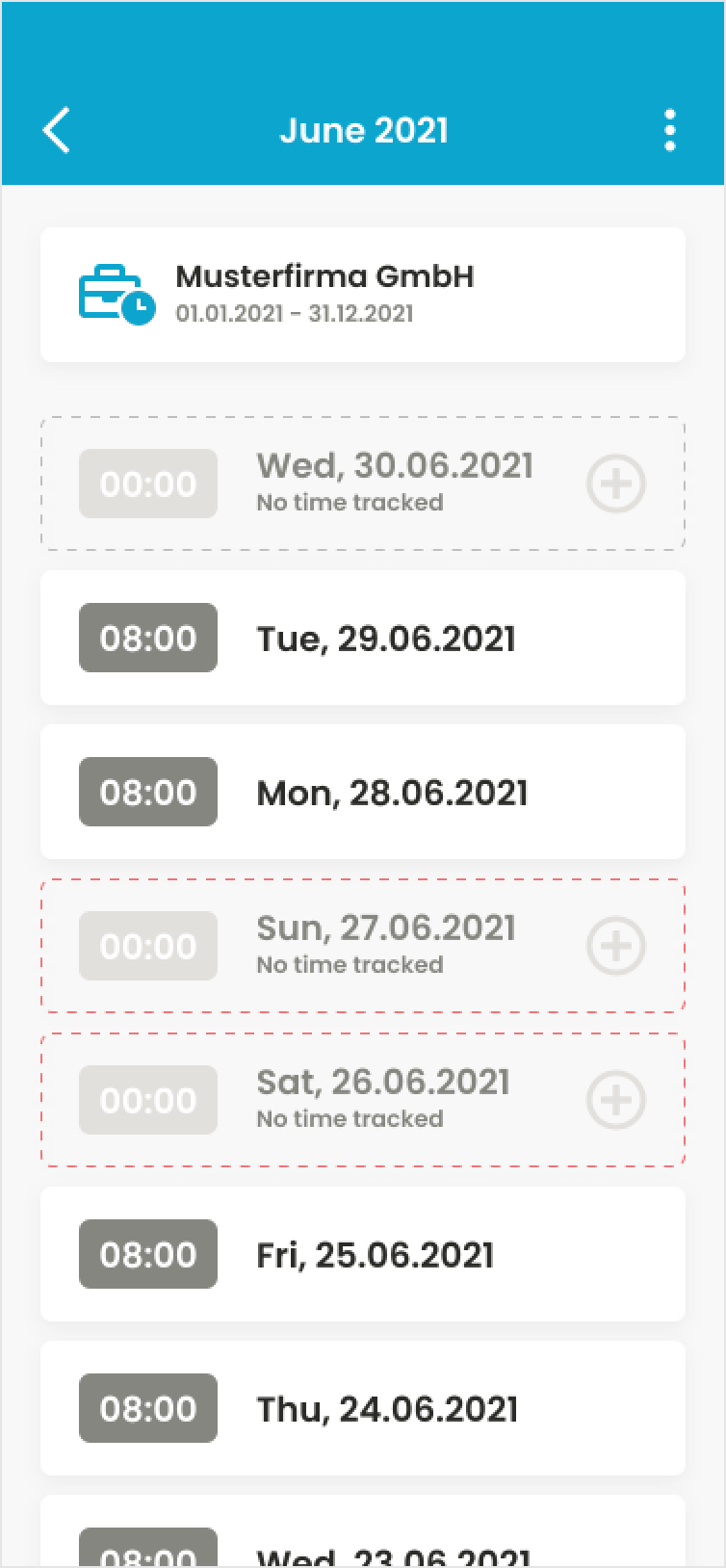Open the Fri, 25.06.2021 entry
The image size is (726, 1568).
[x=362, y=1254]
